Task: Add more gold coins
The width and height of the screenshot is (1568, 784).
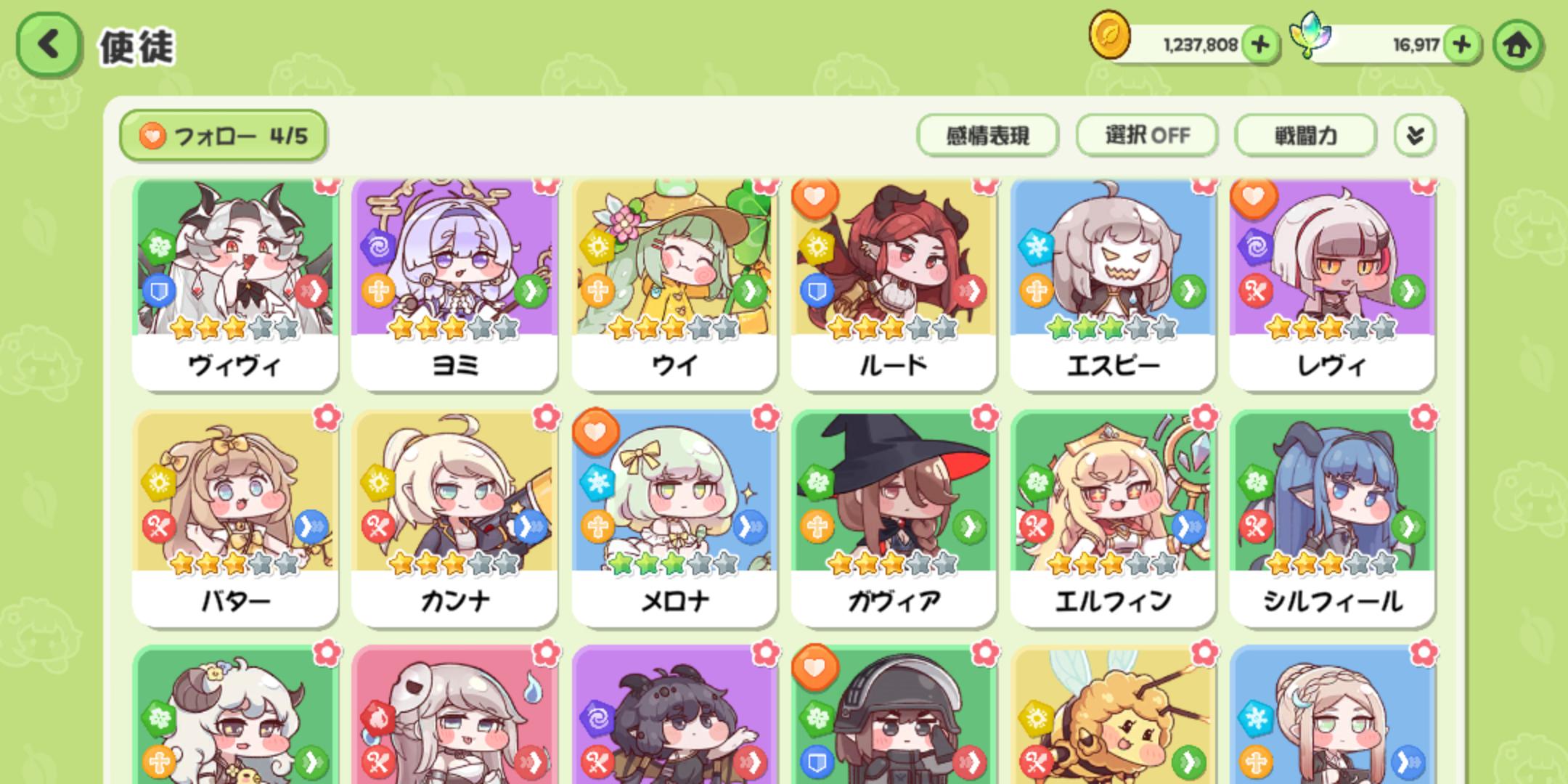Action: 1260,45
